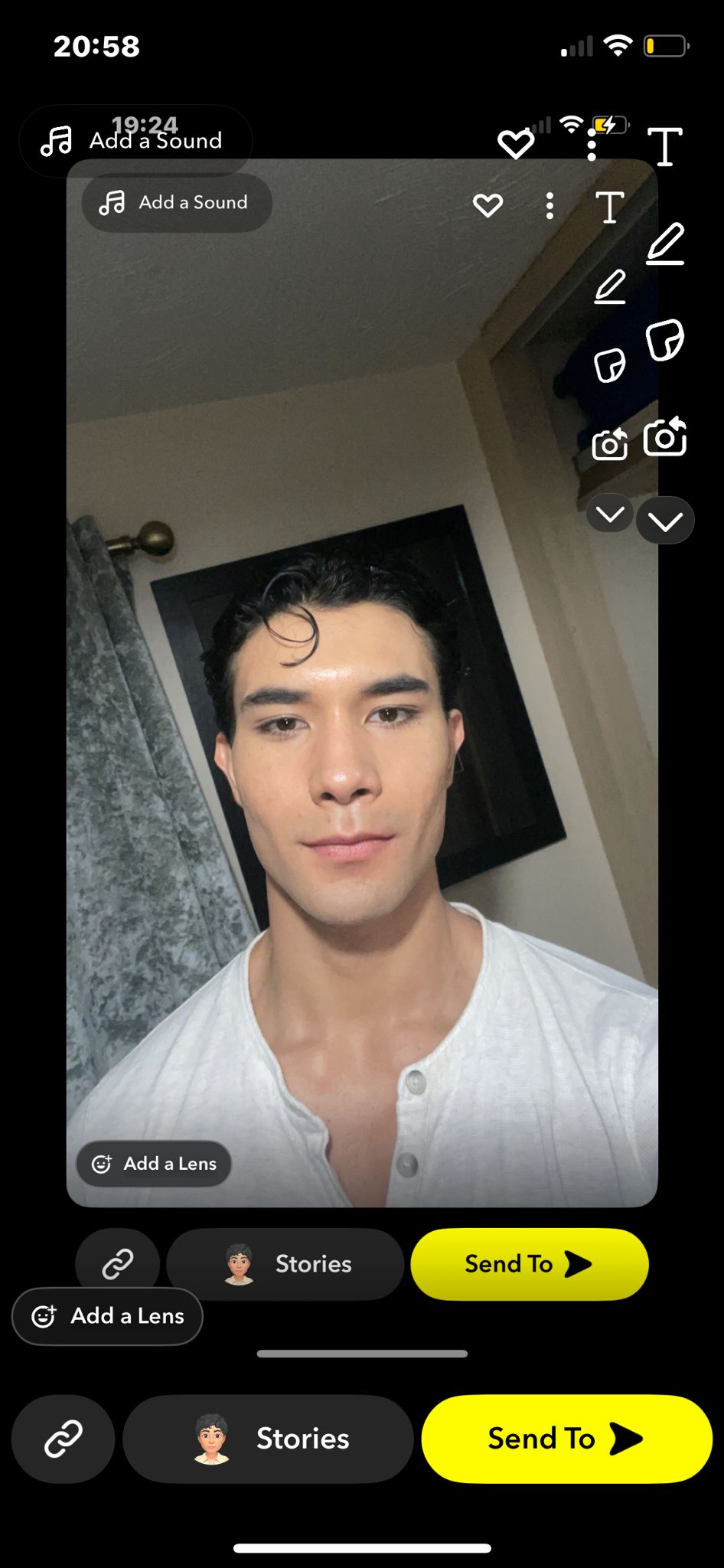Screen dimensions: 724x1568
Task: Open the three-dot menu inside the preview
Action: click(x=550, y=204)
